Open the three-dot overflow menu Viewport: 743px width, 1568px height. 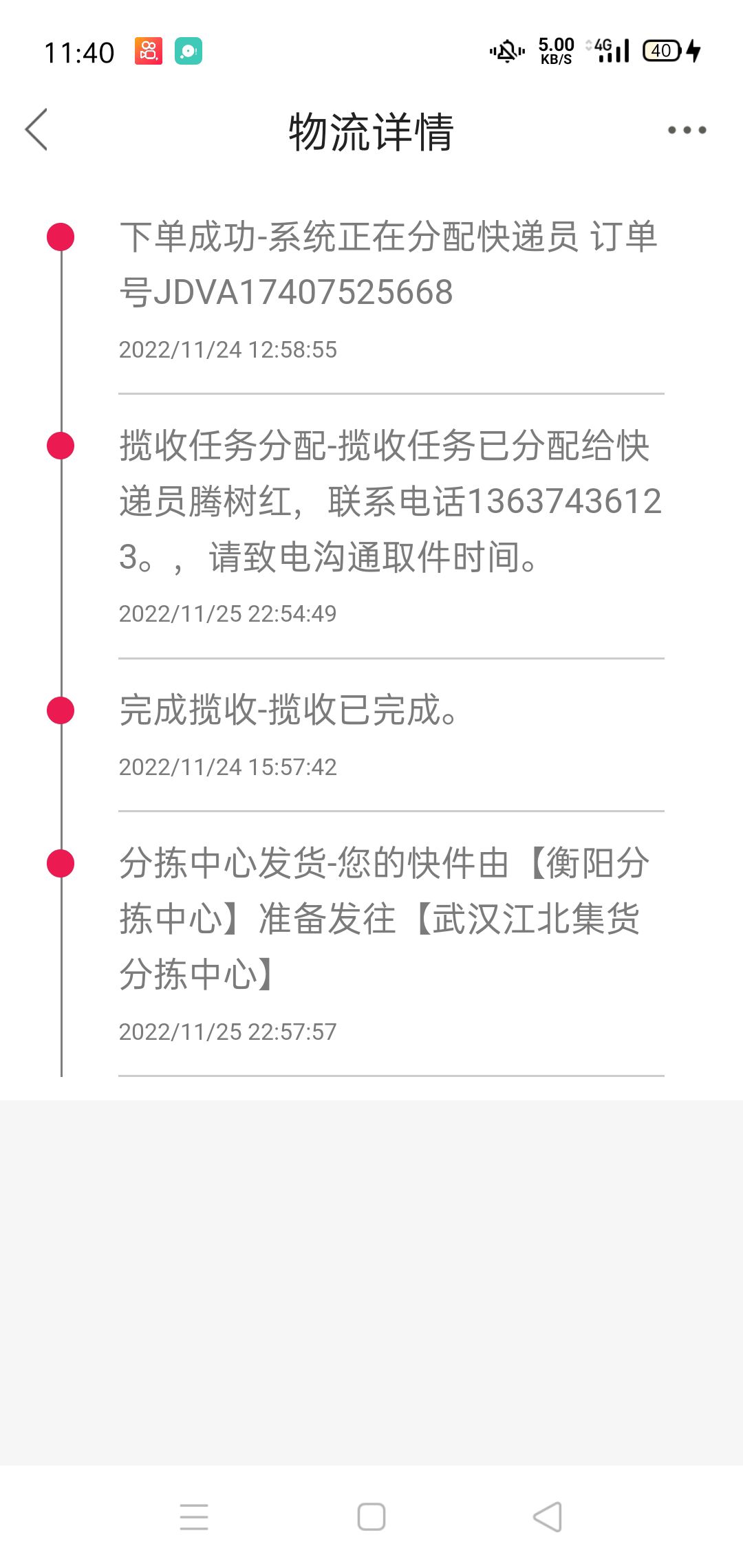[x=687, y=130]
